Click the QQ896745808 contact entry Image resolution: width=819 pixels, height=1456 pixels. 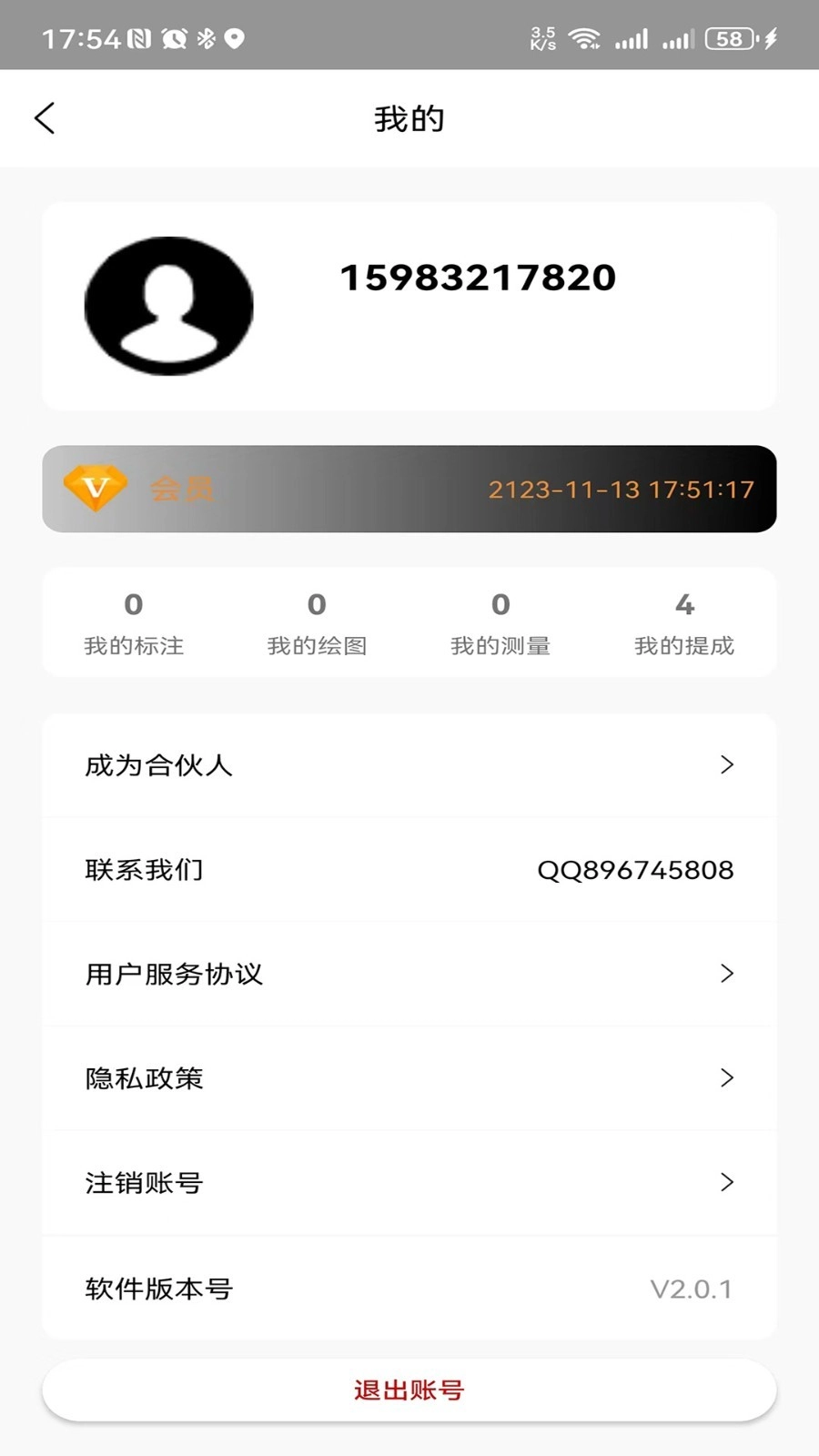(x=635, y=869)
